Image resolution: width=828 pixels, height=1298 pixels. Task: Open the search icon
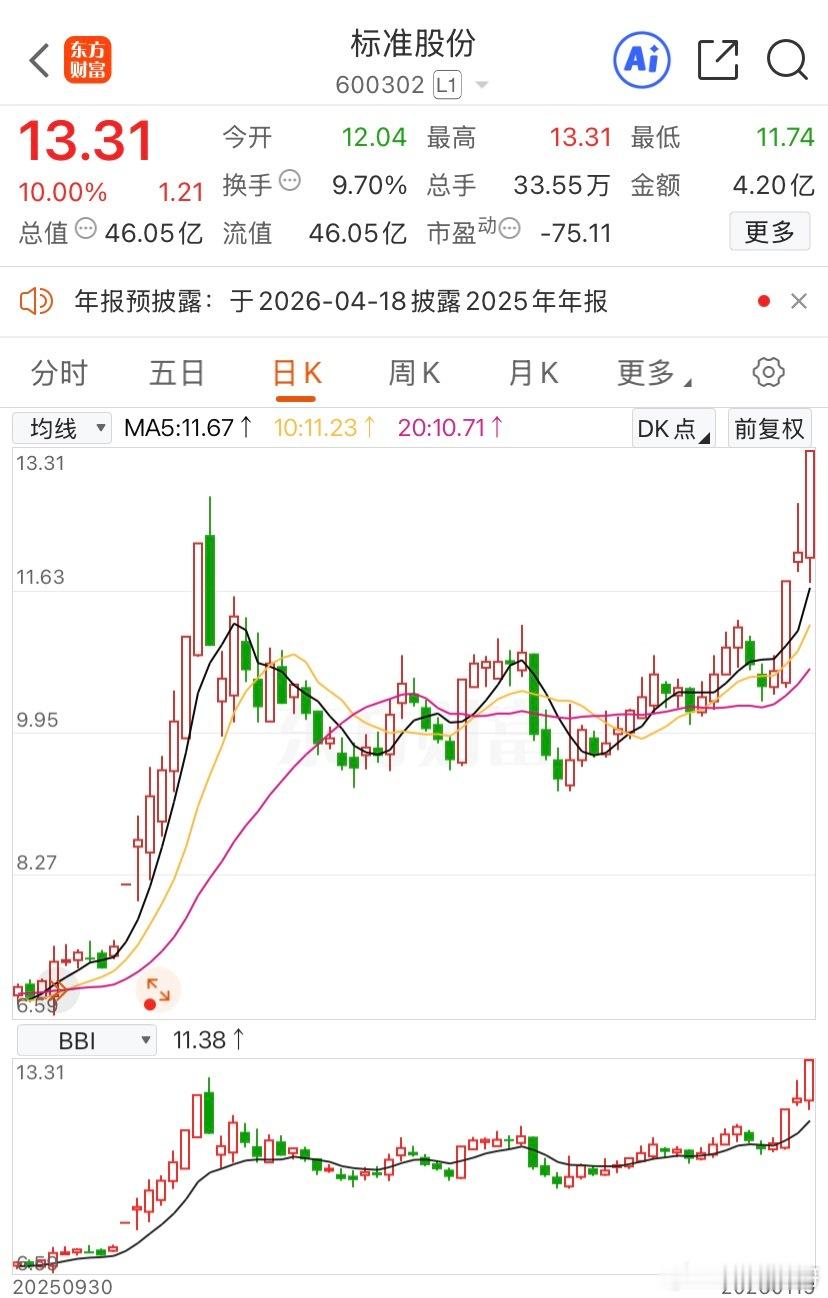[x=787, y=60]
